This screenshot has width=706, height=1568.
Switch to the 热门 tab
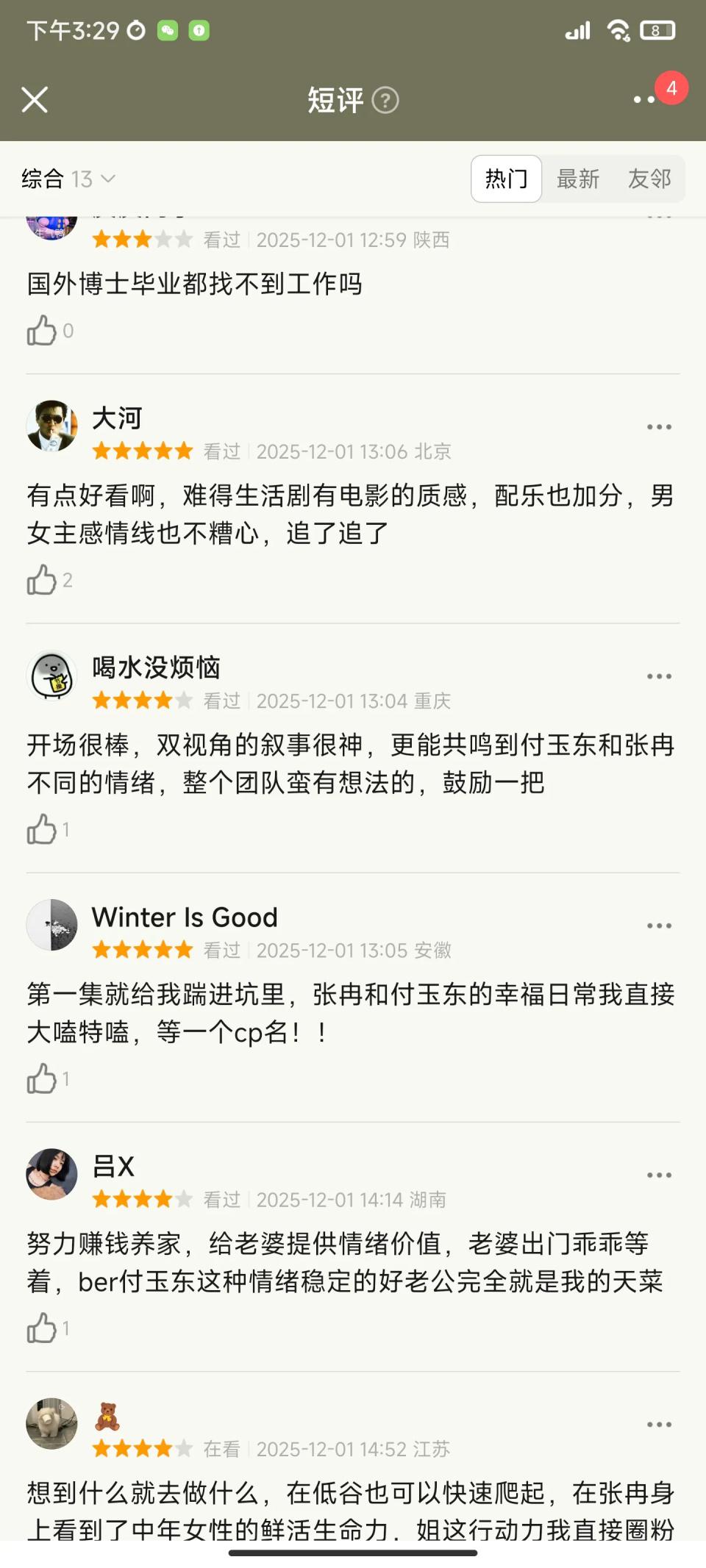(506, 179)
